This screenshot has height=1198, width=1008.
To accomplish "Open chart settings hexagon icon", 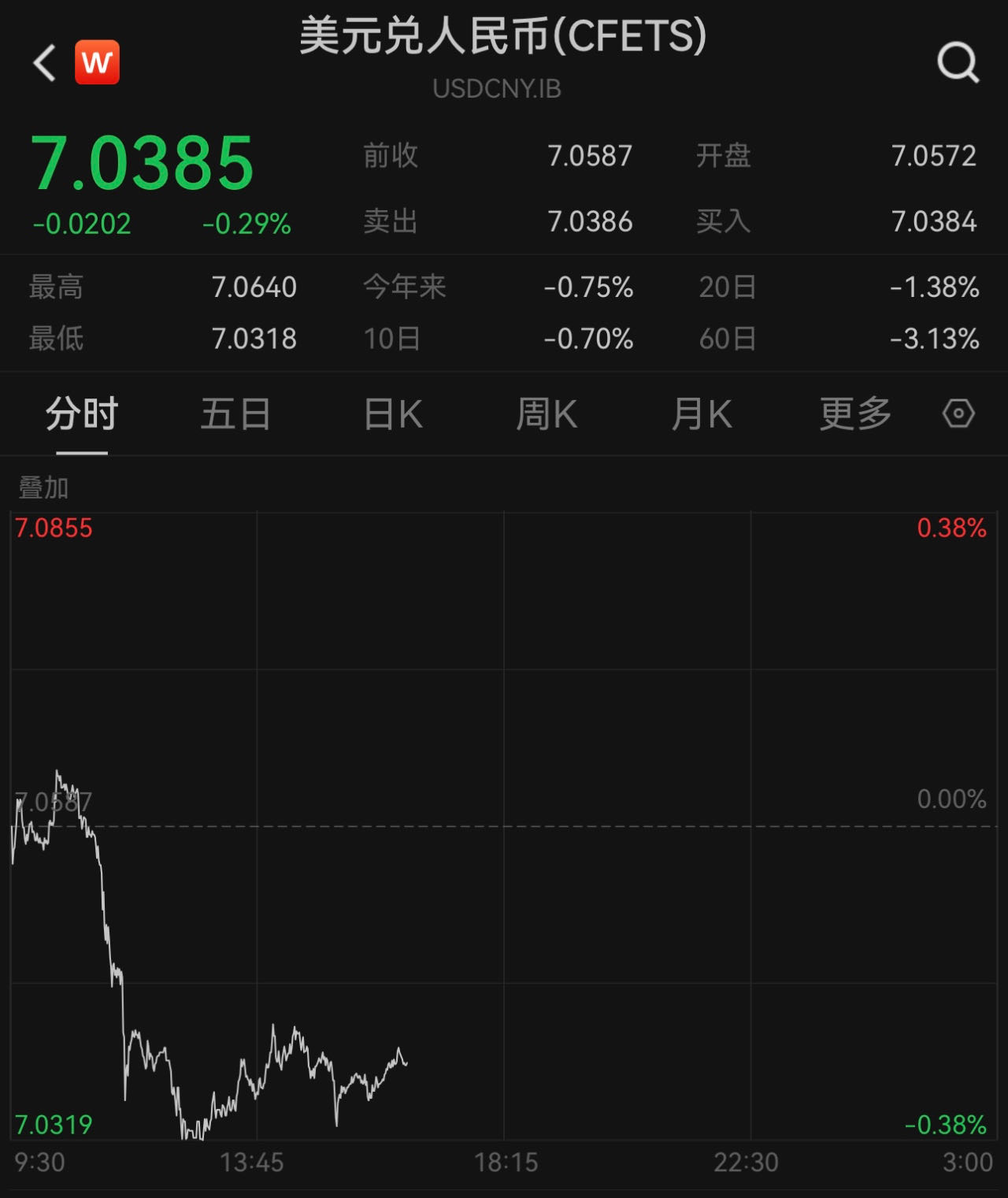I will pos(958,414).
